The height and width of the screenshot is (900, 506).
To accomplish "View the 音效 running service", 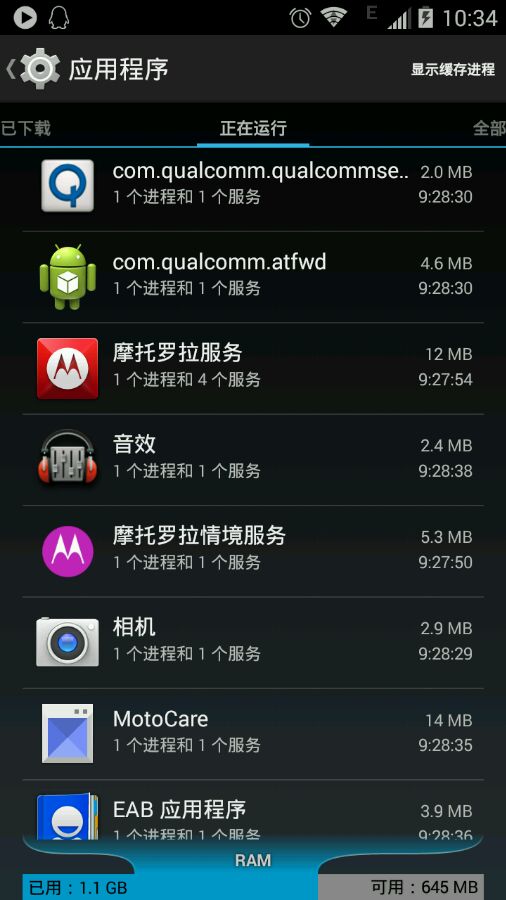I will coord(253,460).
